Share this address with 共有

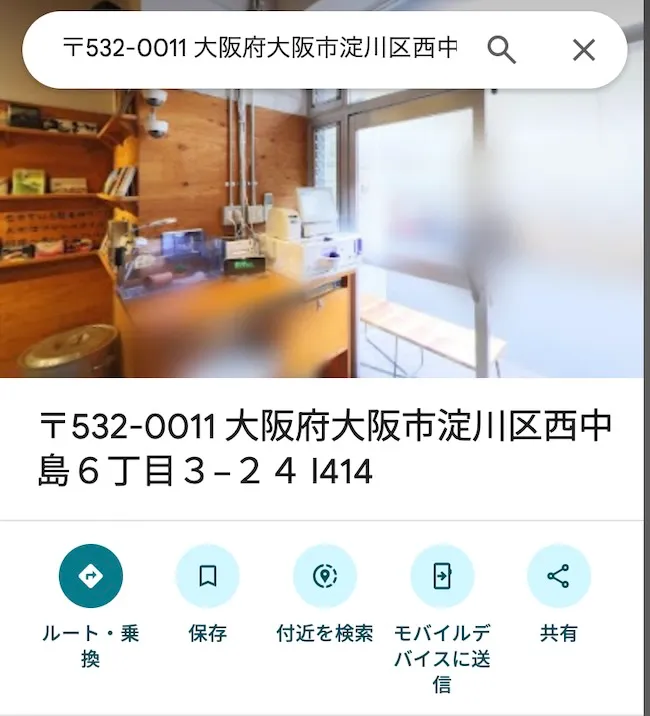coord(558,576)
